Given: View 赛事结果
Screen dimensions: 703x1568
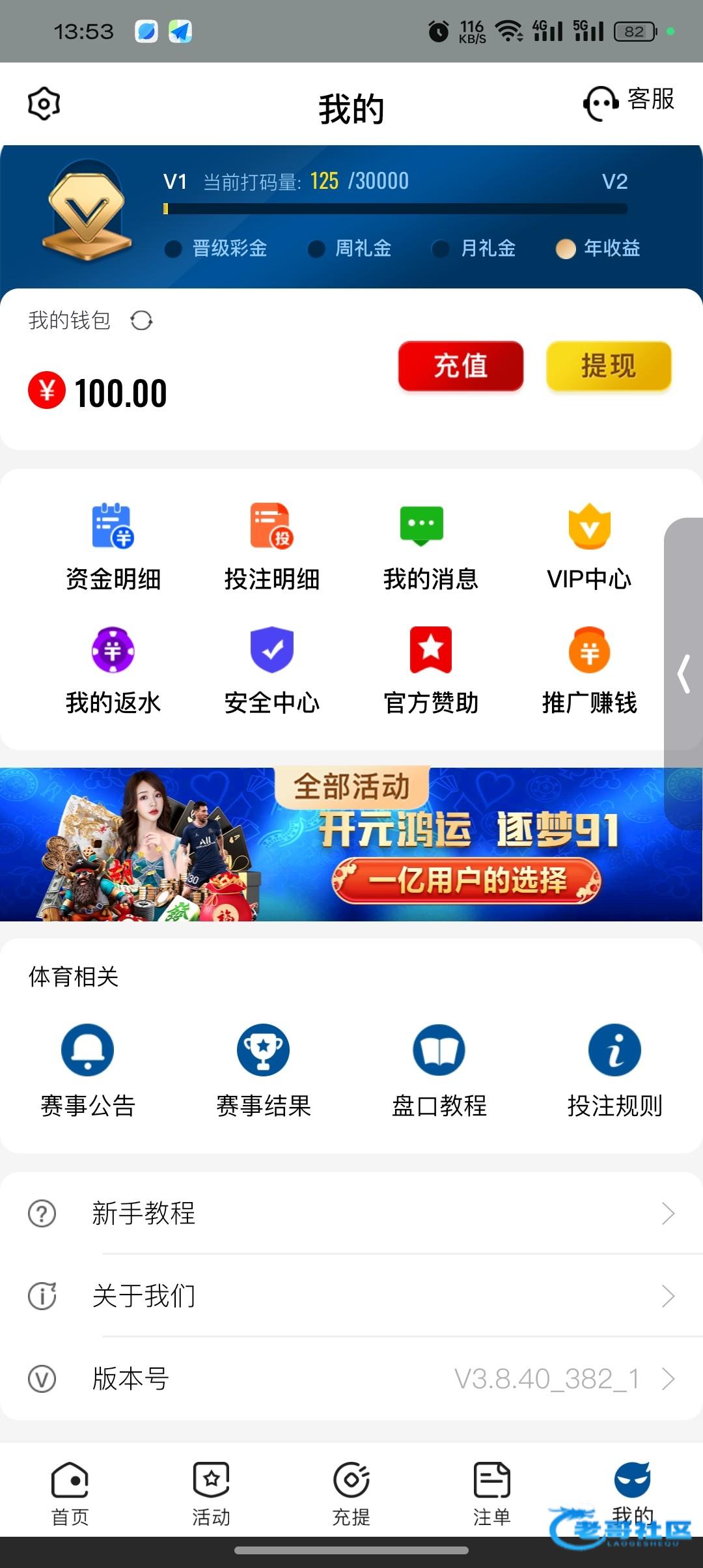Looking at the screenshot, I should tap(264, 1070).
